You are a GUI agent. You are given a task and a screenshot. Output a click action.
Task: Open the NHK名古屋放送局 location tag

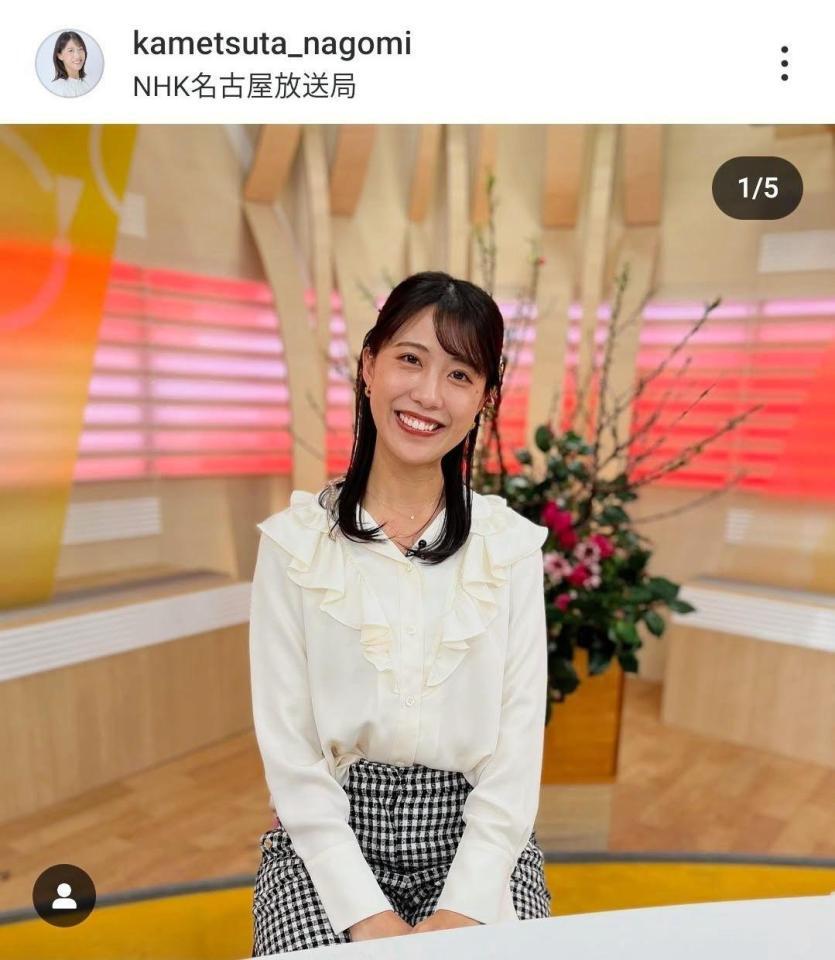(244, 86)
